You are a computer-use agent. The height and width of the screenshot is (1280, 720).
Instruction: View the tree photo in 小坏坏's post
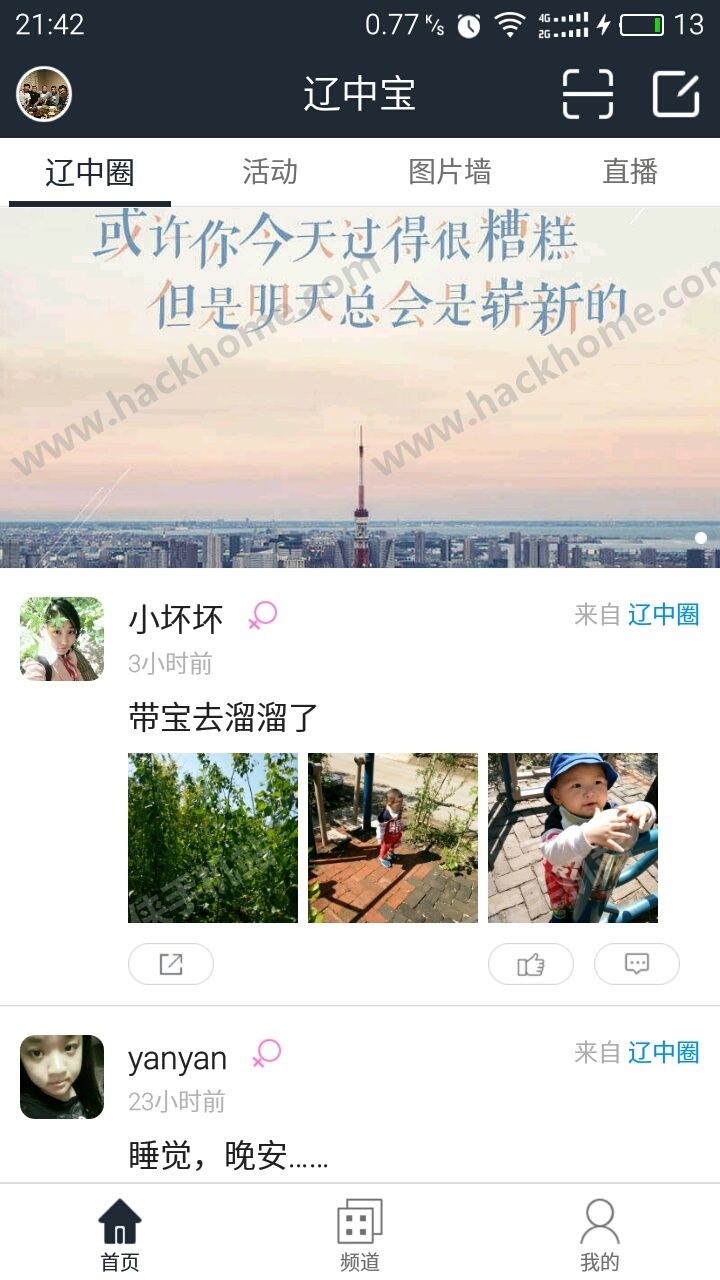coord(213,838)
